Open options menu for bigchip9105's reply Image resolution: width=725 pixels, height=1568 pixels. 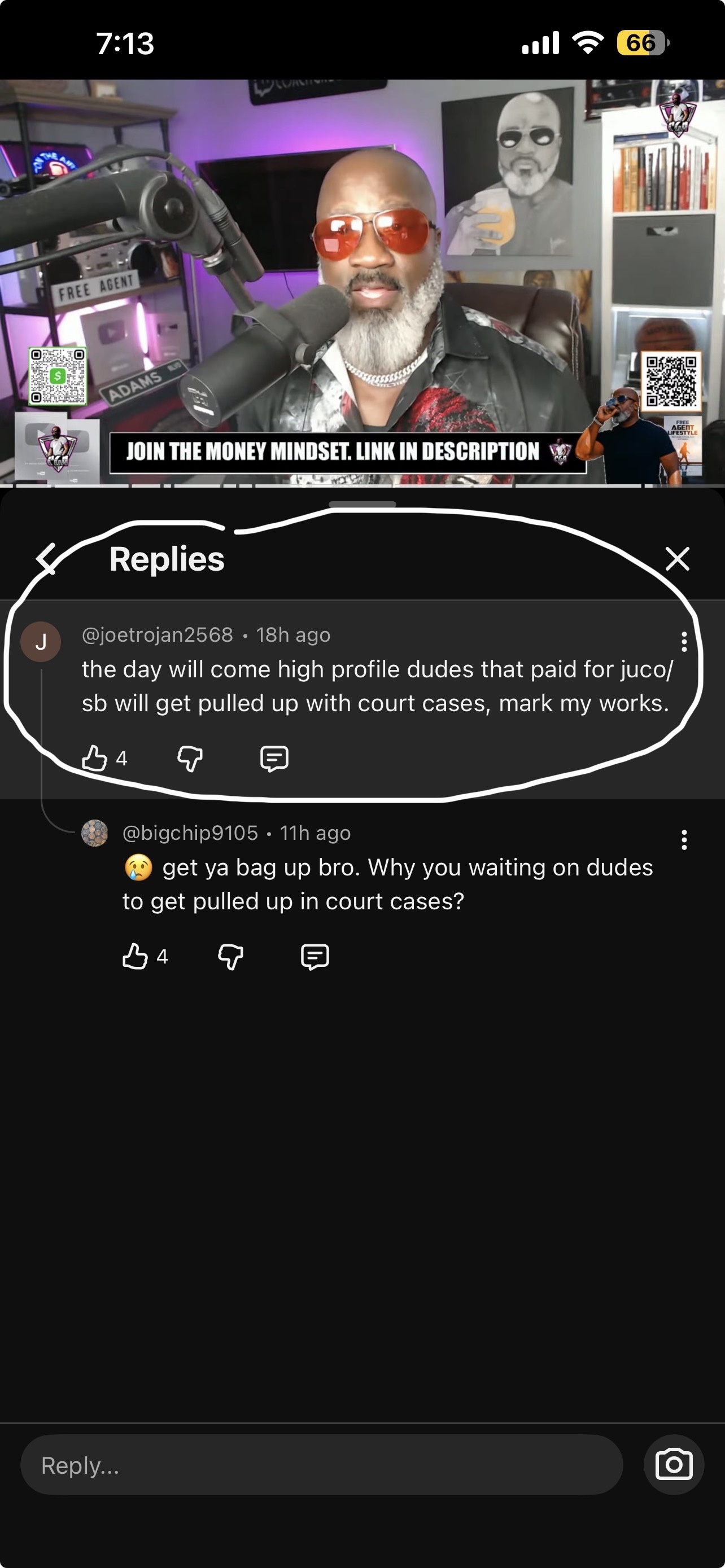(x=684, y=839)
